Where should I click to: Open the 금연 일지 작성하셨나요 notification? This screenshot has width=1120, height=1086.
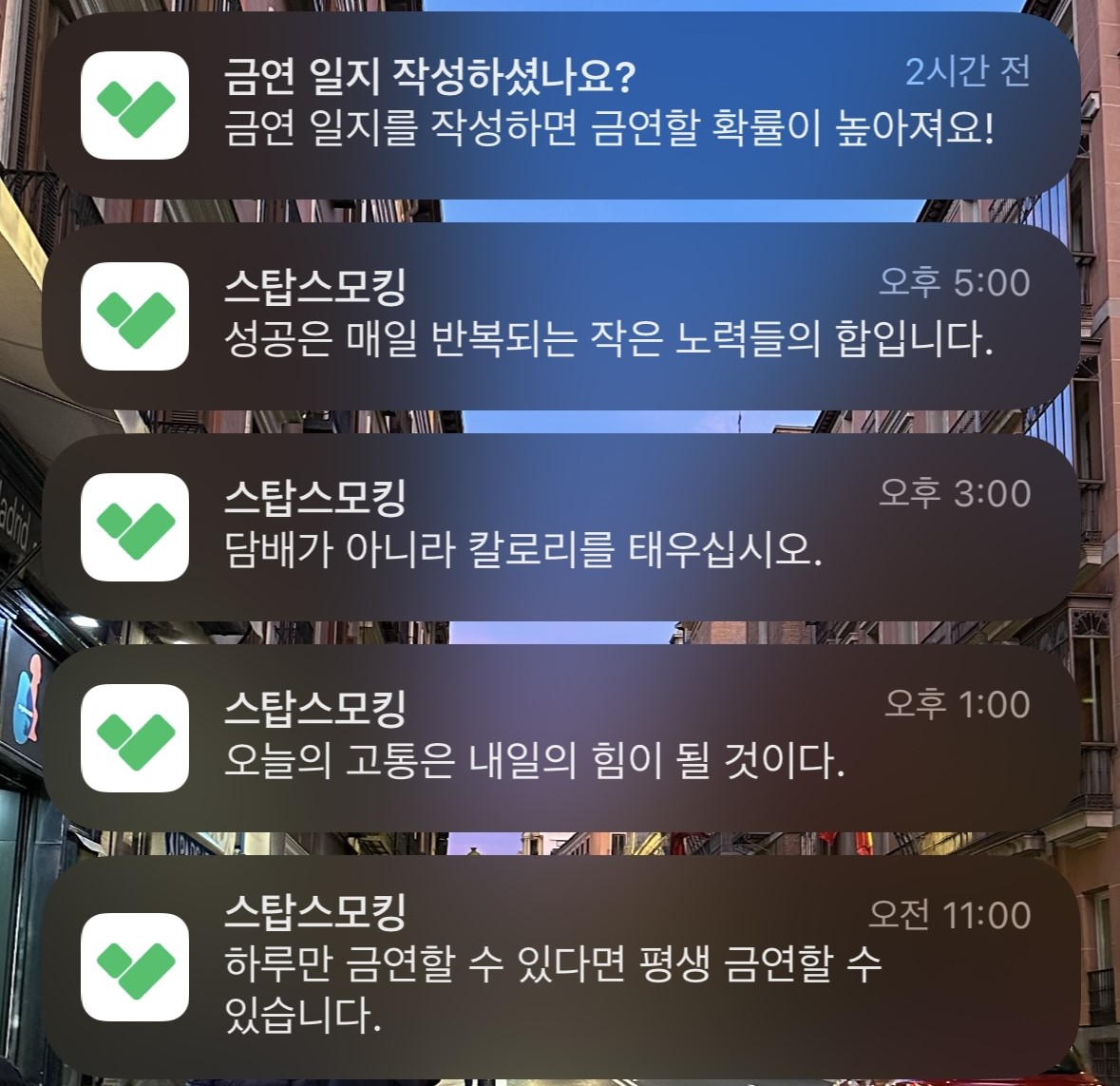560,105
